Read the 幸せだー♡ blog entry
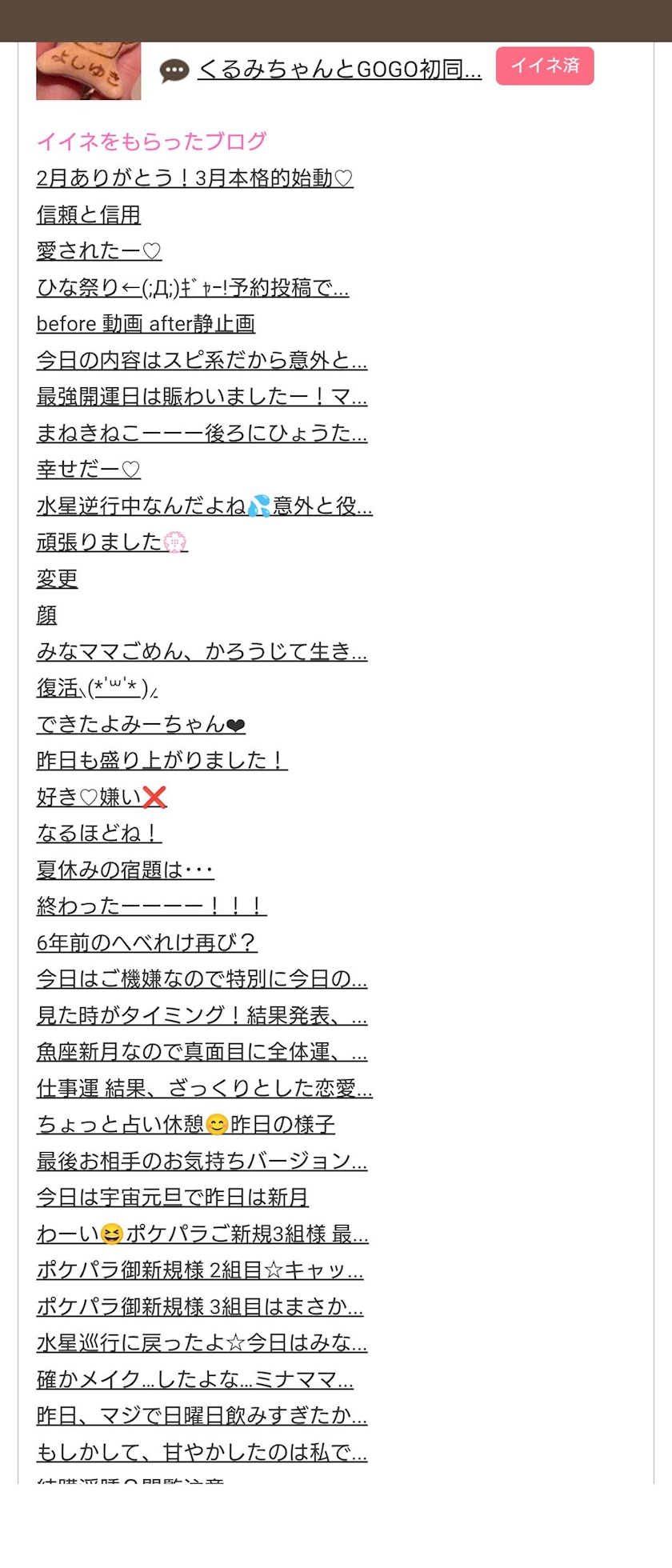Viewport: 672px width, 1568px height. [88, 470]
